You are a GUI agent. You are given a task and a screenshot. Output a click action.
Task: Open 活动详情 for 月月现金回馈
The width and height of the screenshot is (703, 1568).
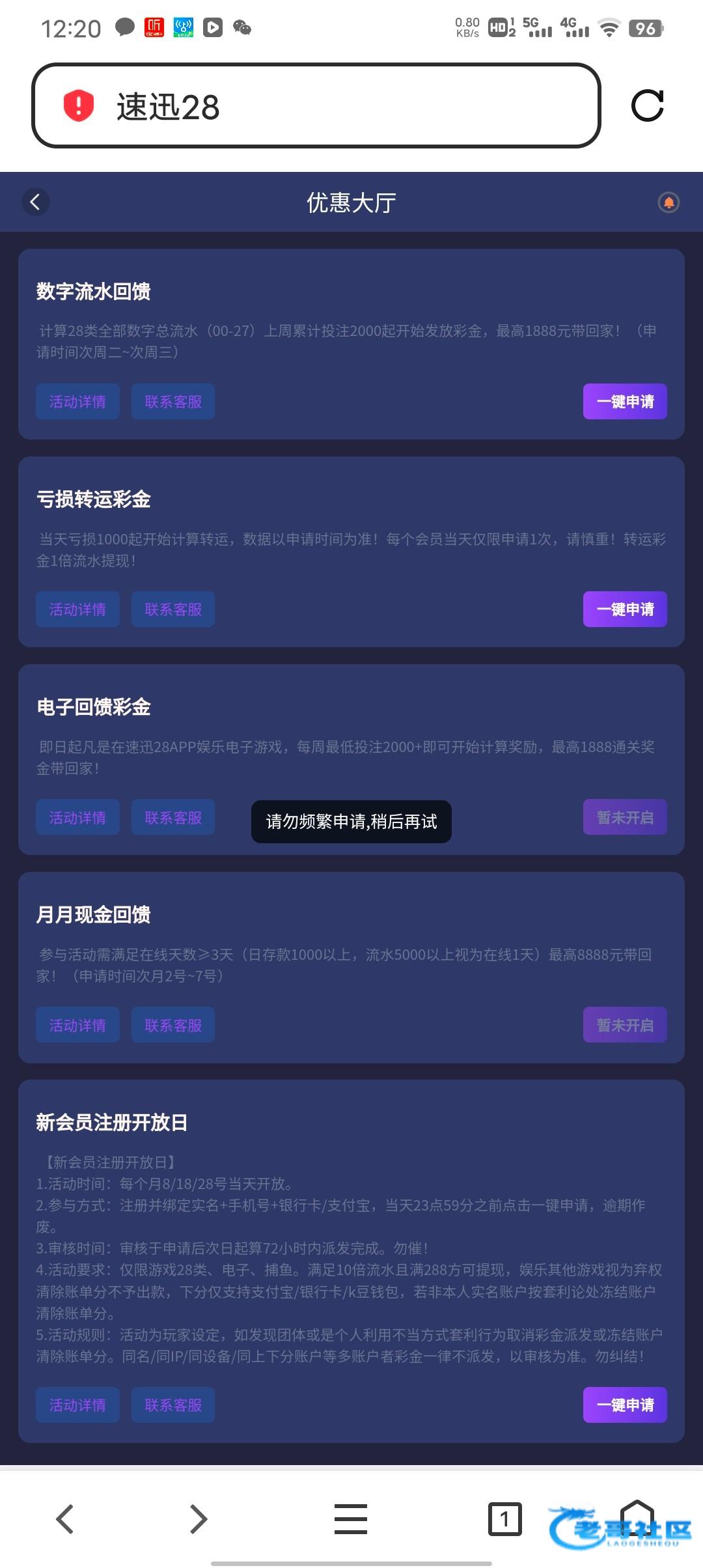coord(77,1025)
